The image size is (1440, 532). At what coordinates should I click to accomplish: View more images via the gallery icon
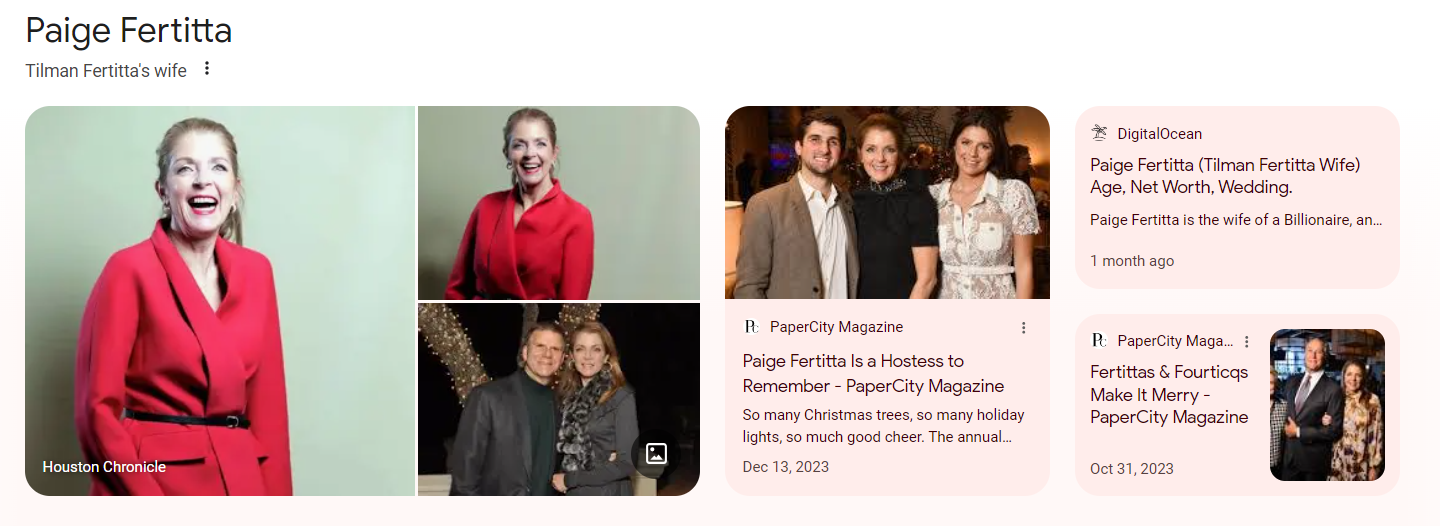(x=656, y=453)
